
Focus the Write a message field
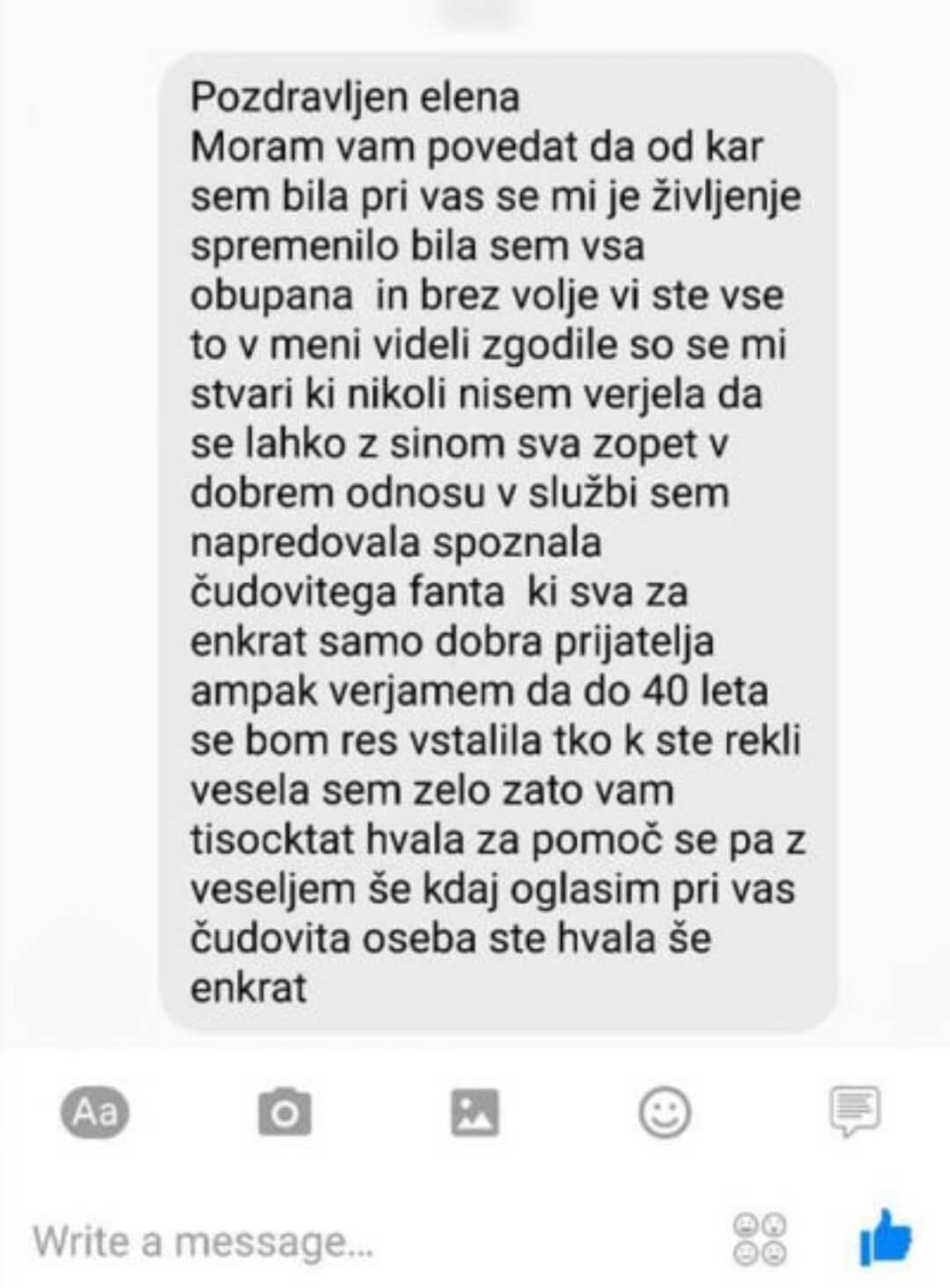pyautogui.click(x=352, y=1242)
